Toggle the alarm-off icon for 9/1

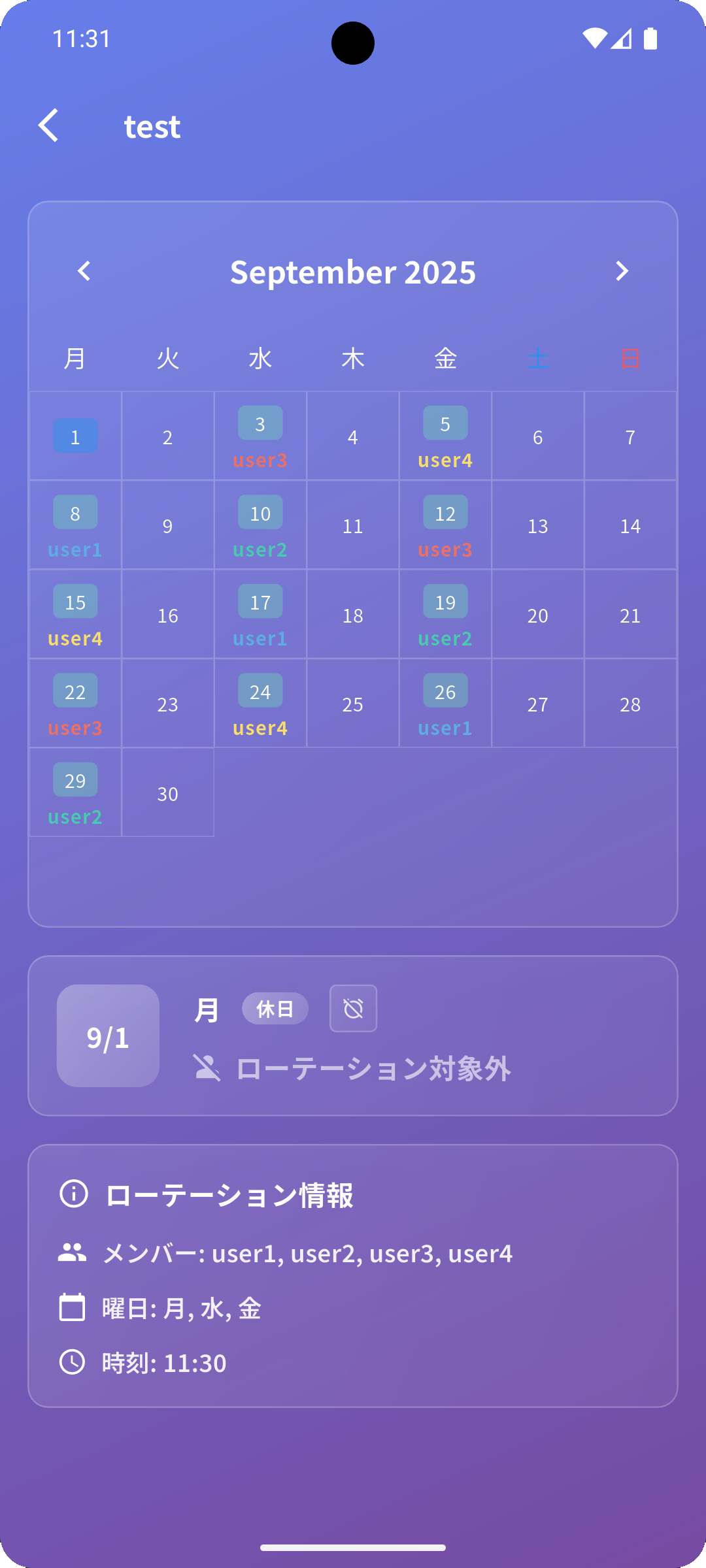pyautogui.click(x=353, y=1009)
